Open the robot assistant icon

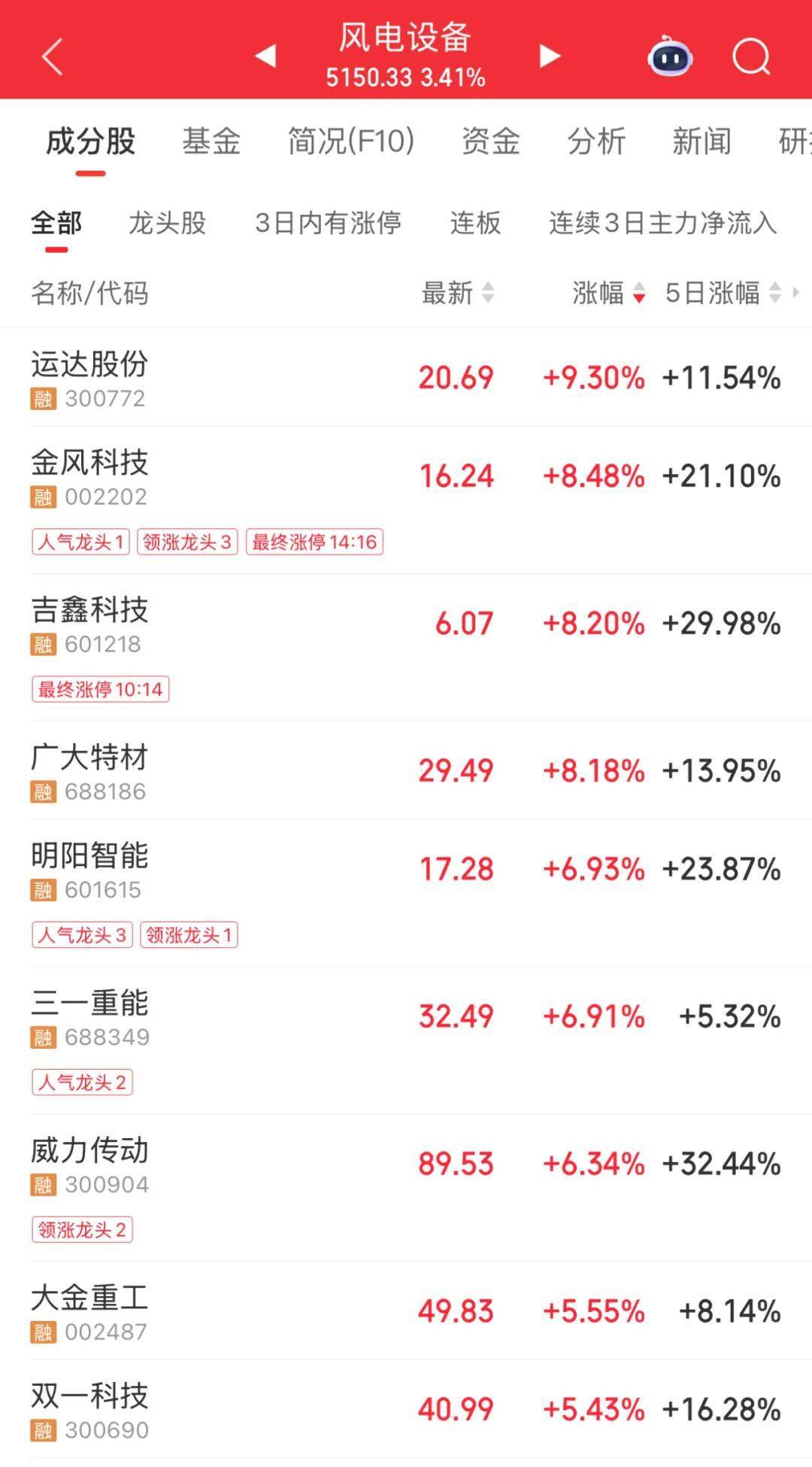pos(670,56)
